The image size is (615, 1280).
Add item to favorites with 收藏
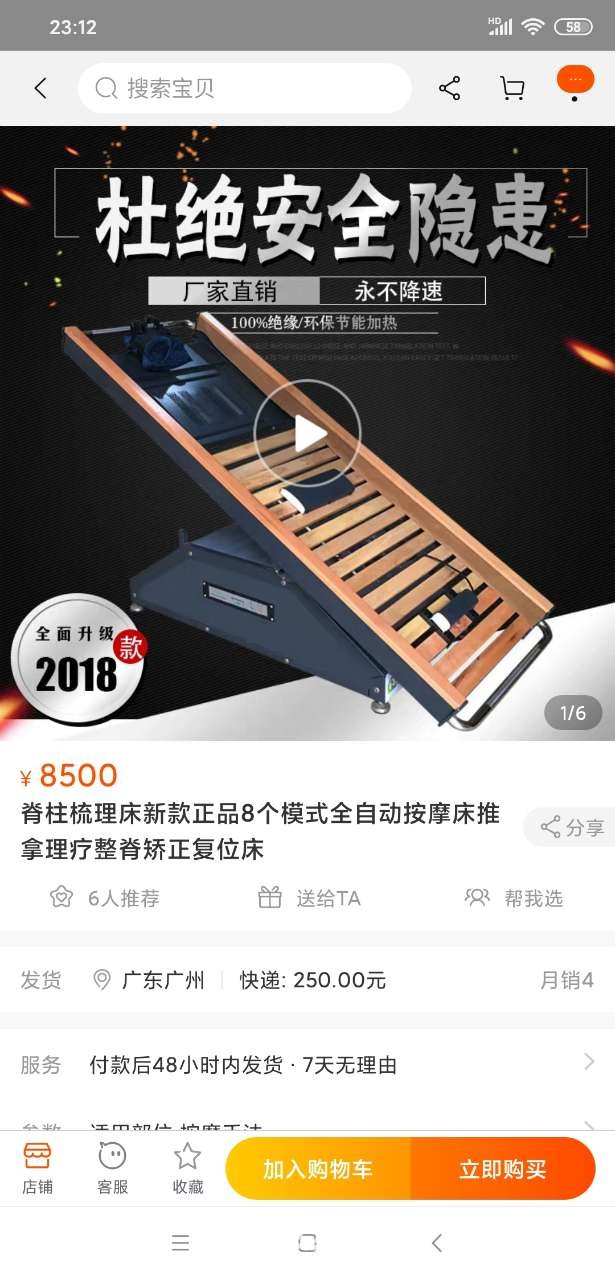click(x=187, y=1168)
